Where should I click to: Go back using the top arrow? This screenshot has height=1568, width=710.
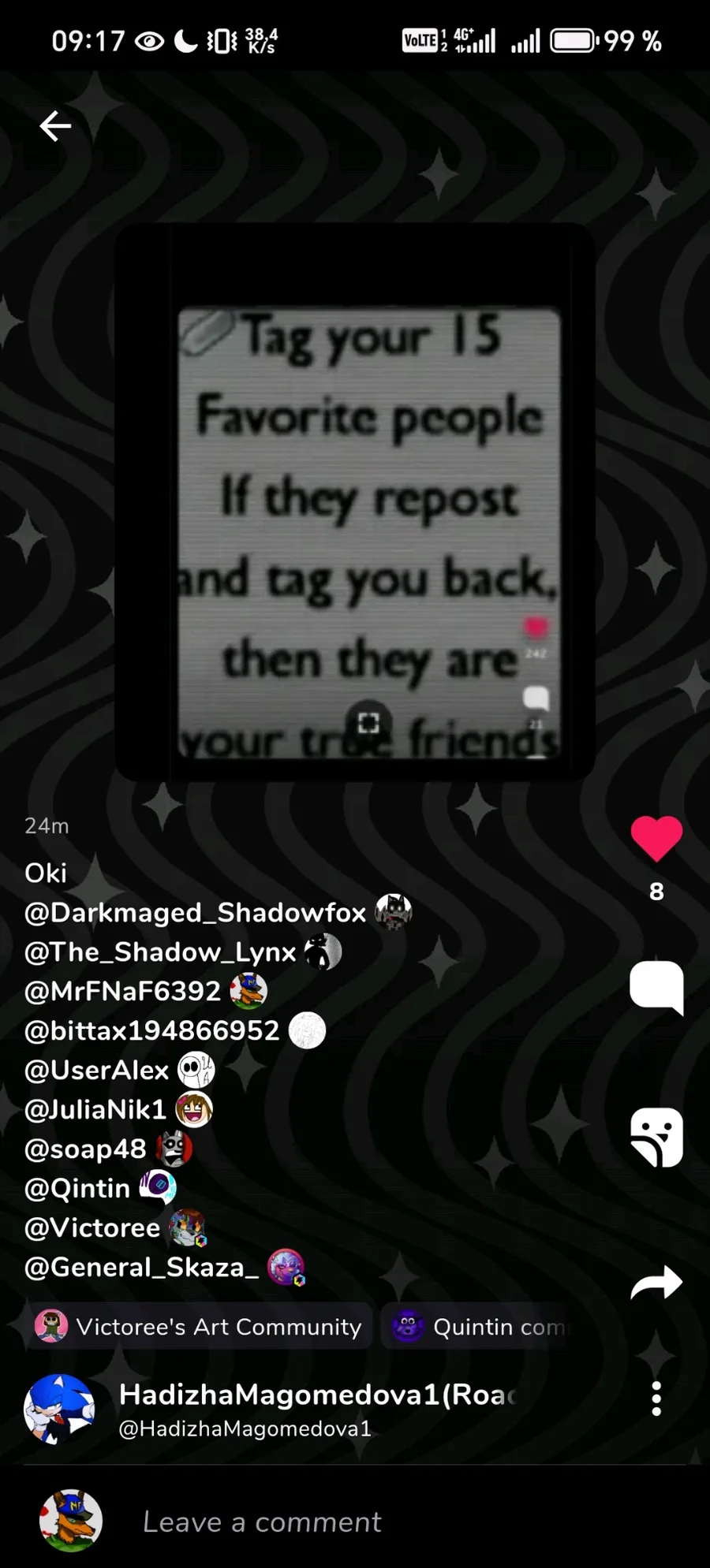click(55, 126)
